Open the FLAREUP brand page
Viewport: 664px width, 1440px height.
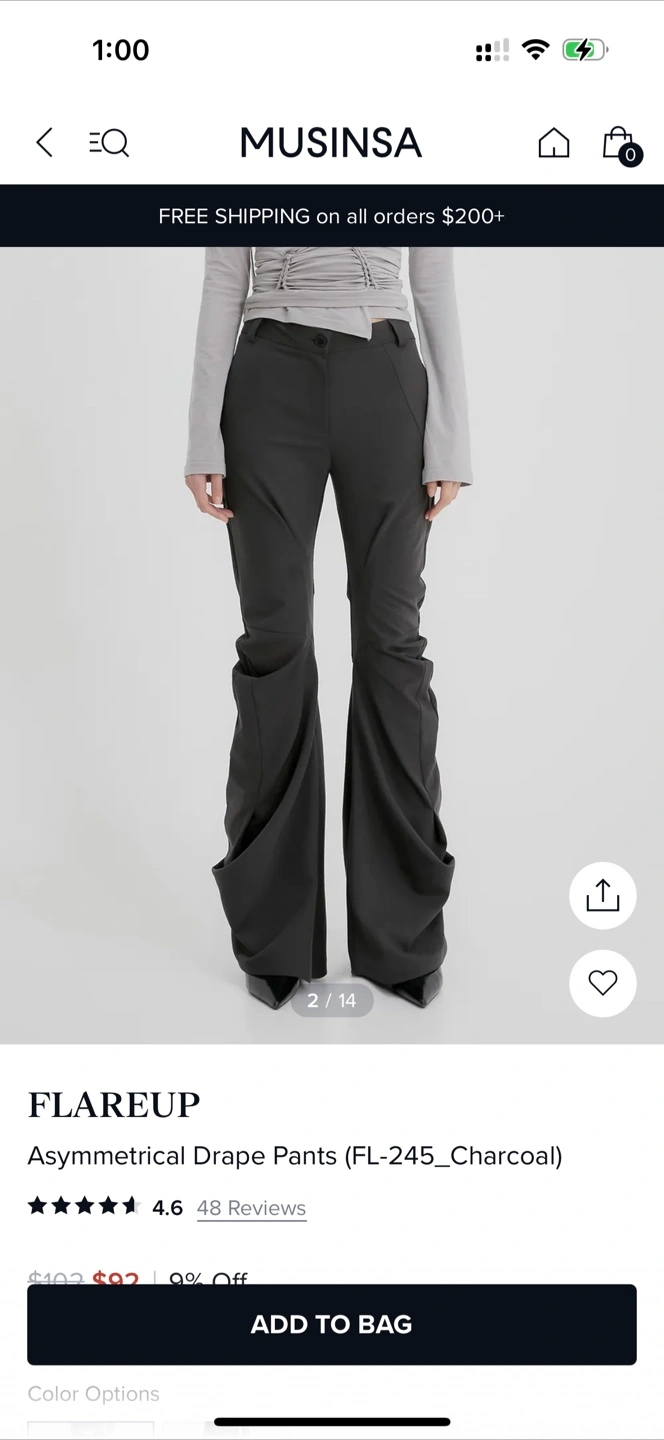coord(114,1105)
